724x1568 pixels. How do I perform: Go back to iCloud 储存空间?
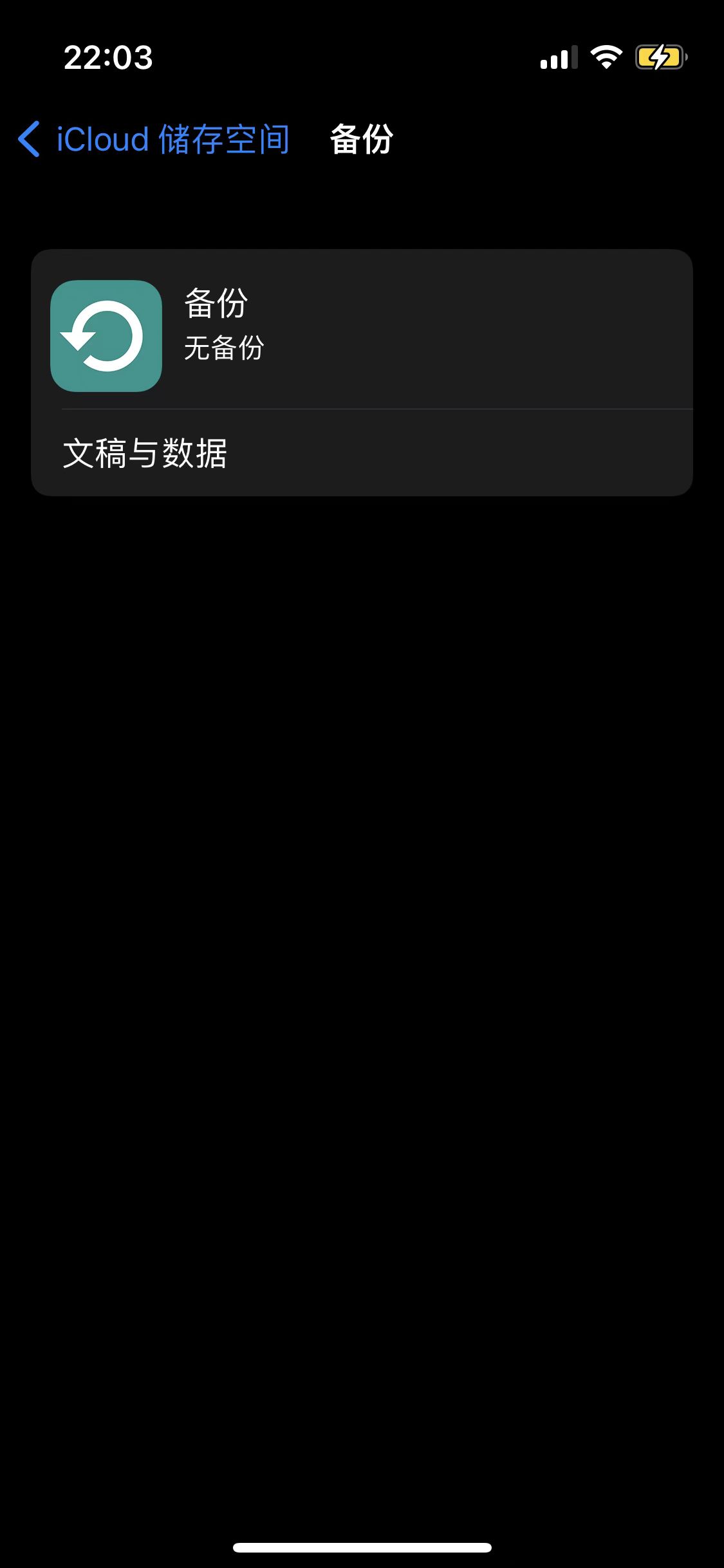(153, 139)
